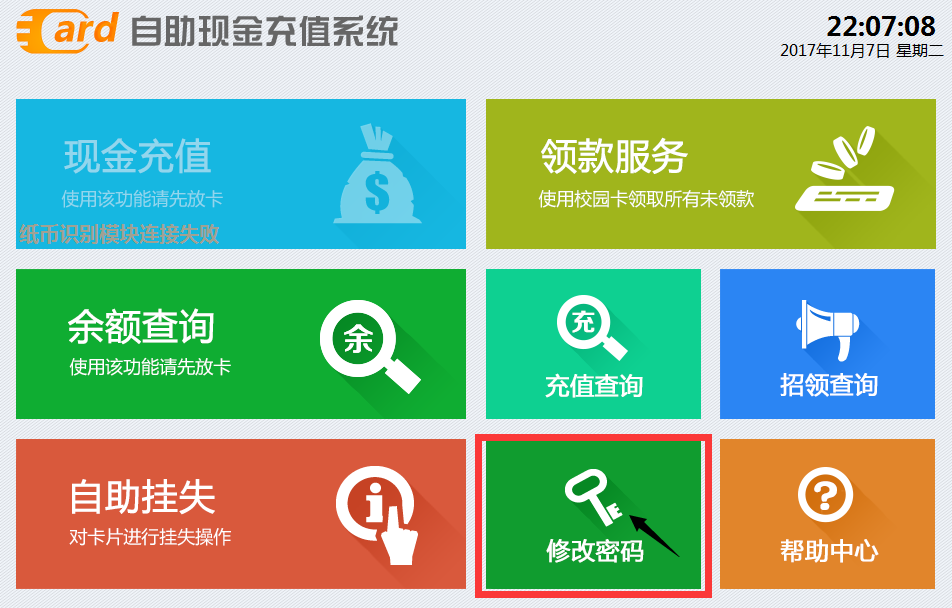Check balance via 余额查询 tile
952x608 pixels.
pos(240,344)
